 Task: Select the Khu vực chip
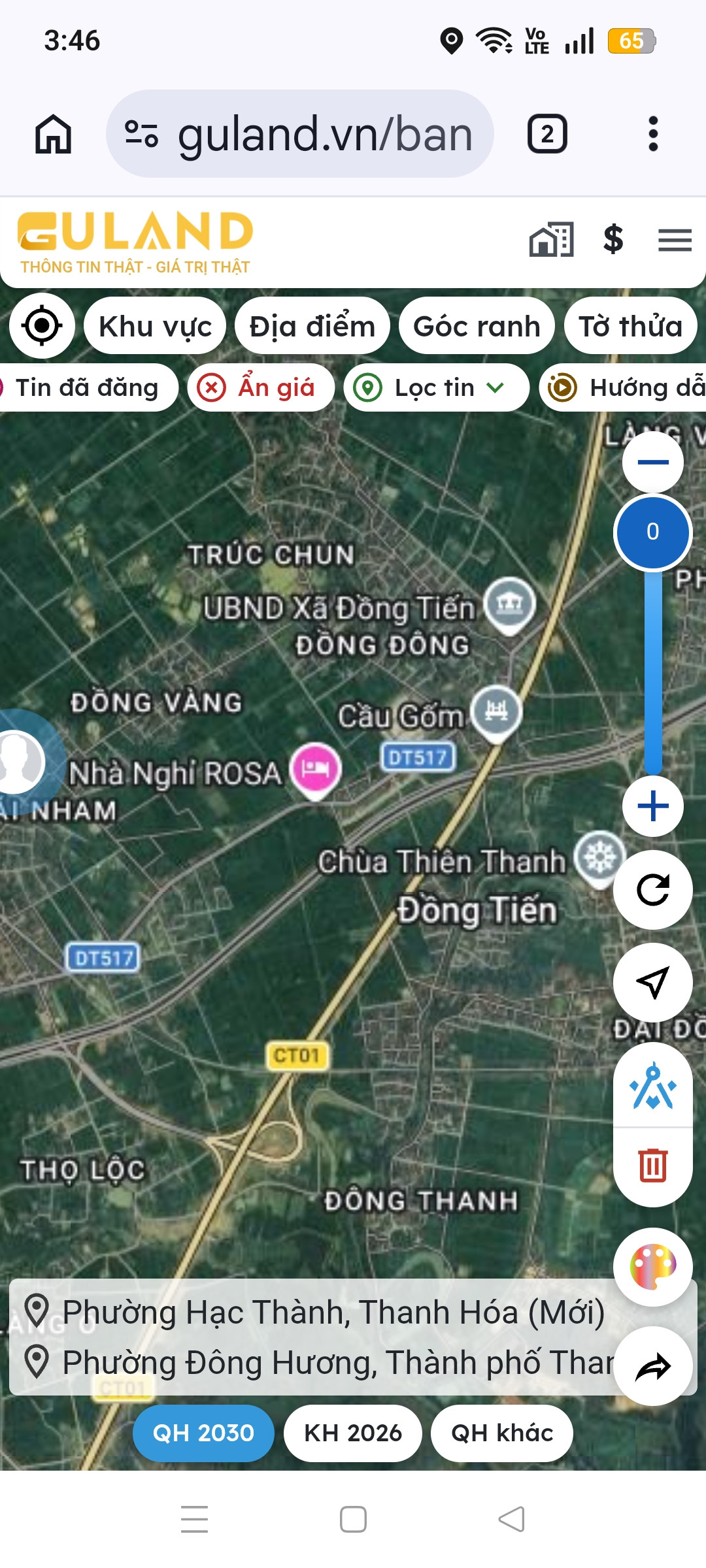click(x=155, y=326)
